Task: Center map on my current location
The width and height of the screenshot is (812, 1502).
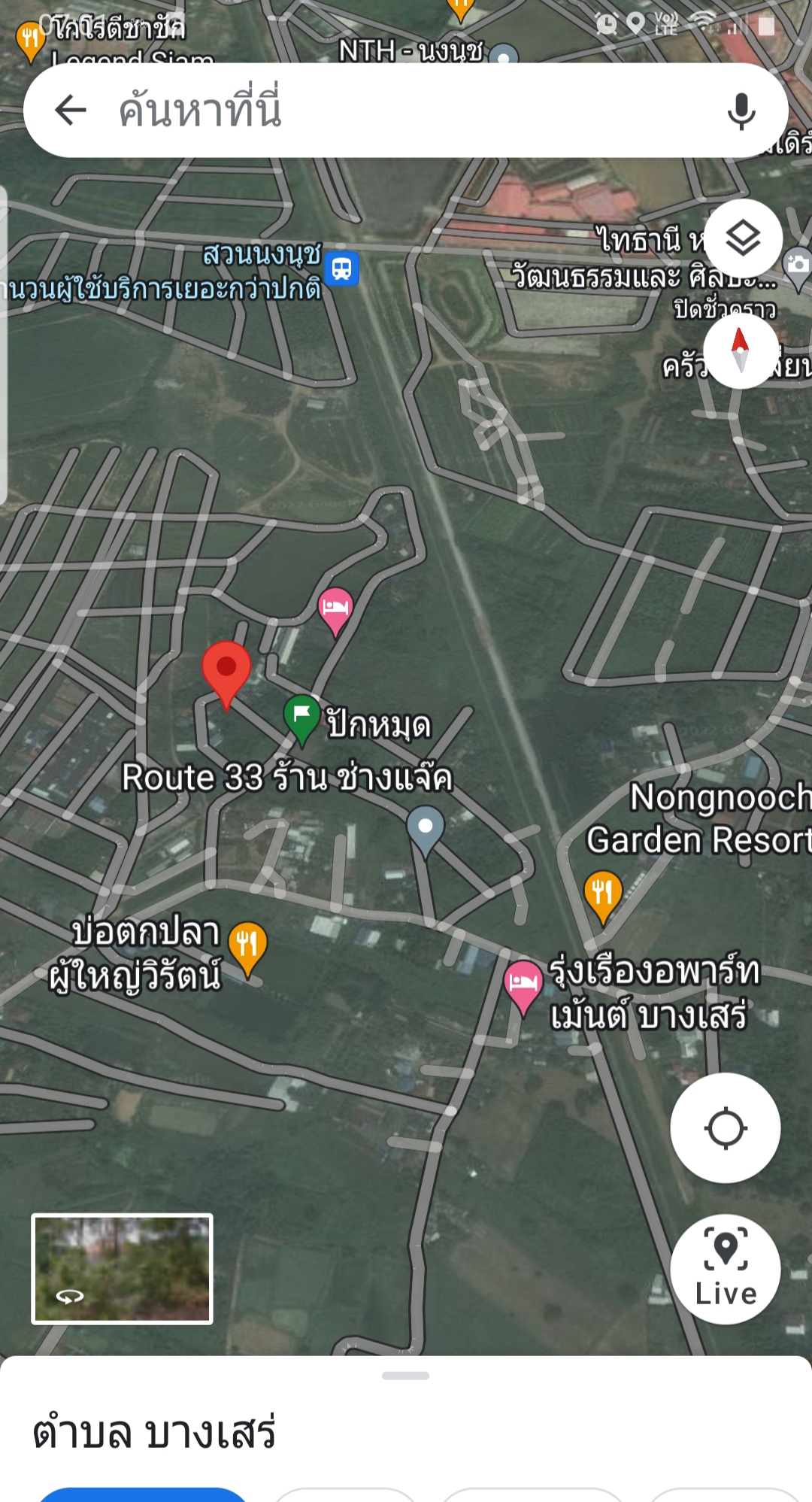Action: pos(725,1127)
